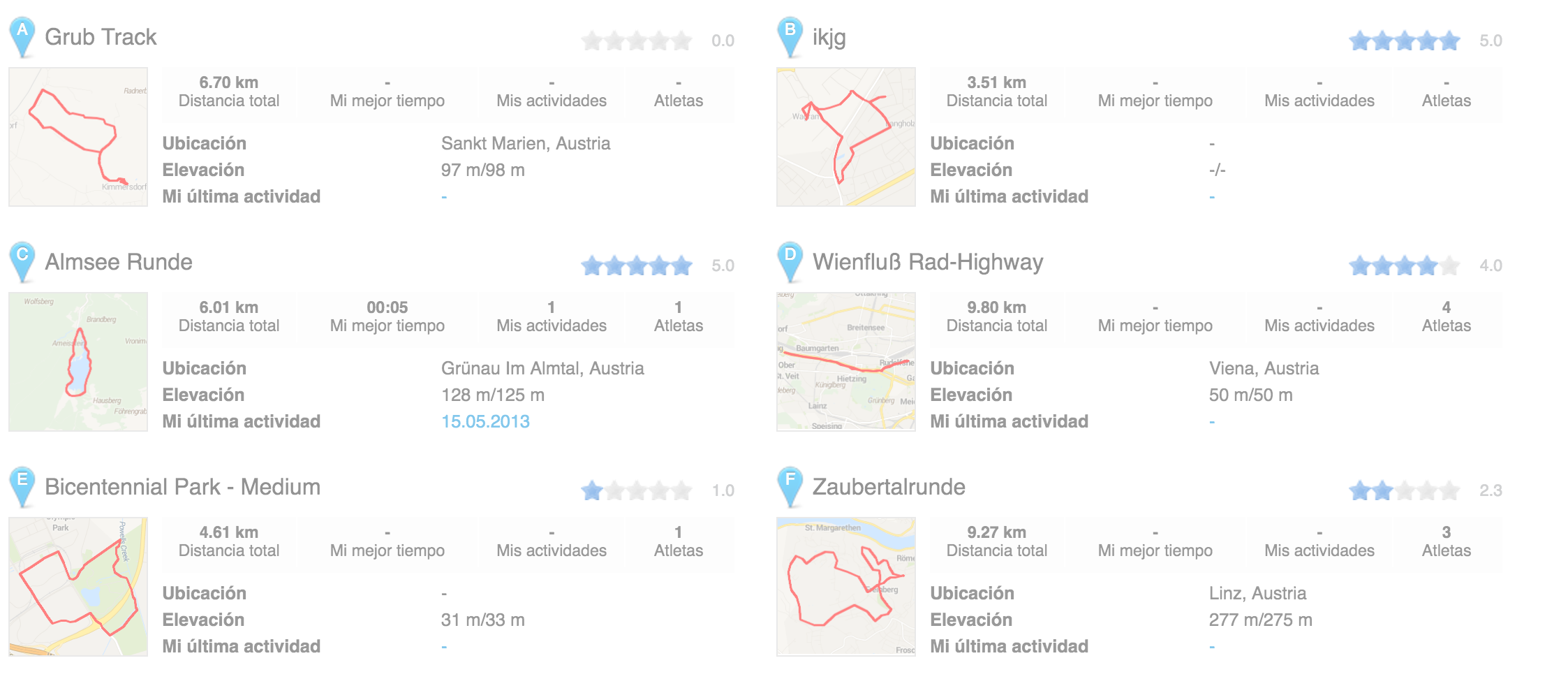Open the Almsee Runde route title
Image resolution: width=1568 pixels, height=686 pixels.
(119, 262)
